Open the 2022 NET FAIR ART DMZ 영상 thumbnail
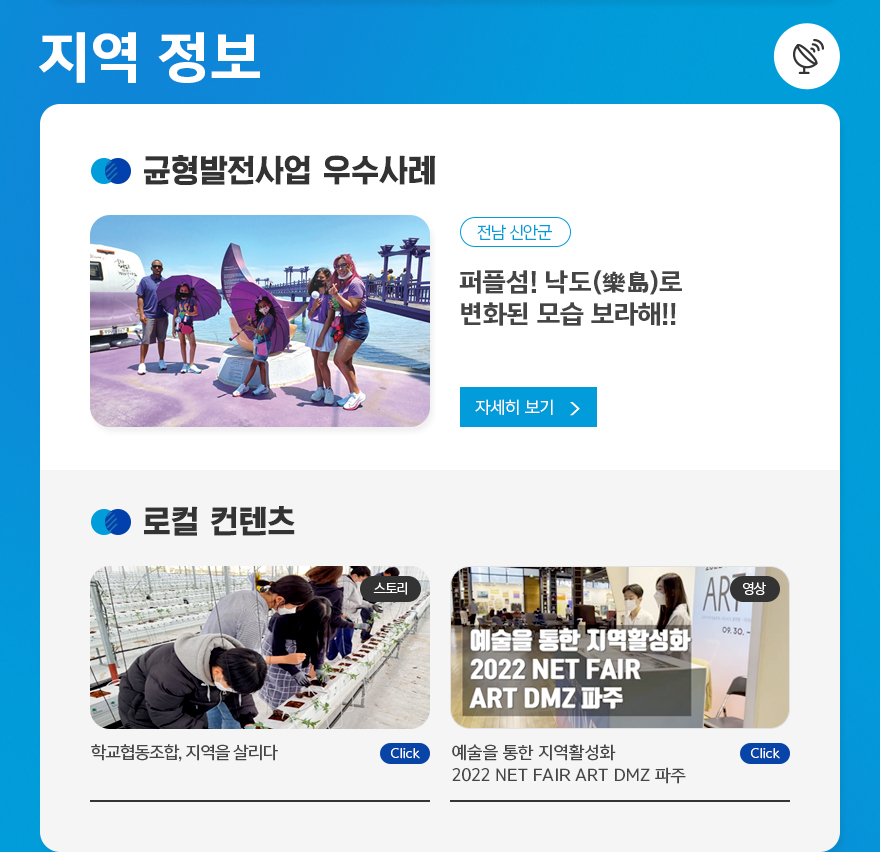Viewport: 880px width, 852px height. click(x=620, y=647)
